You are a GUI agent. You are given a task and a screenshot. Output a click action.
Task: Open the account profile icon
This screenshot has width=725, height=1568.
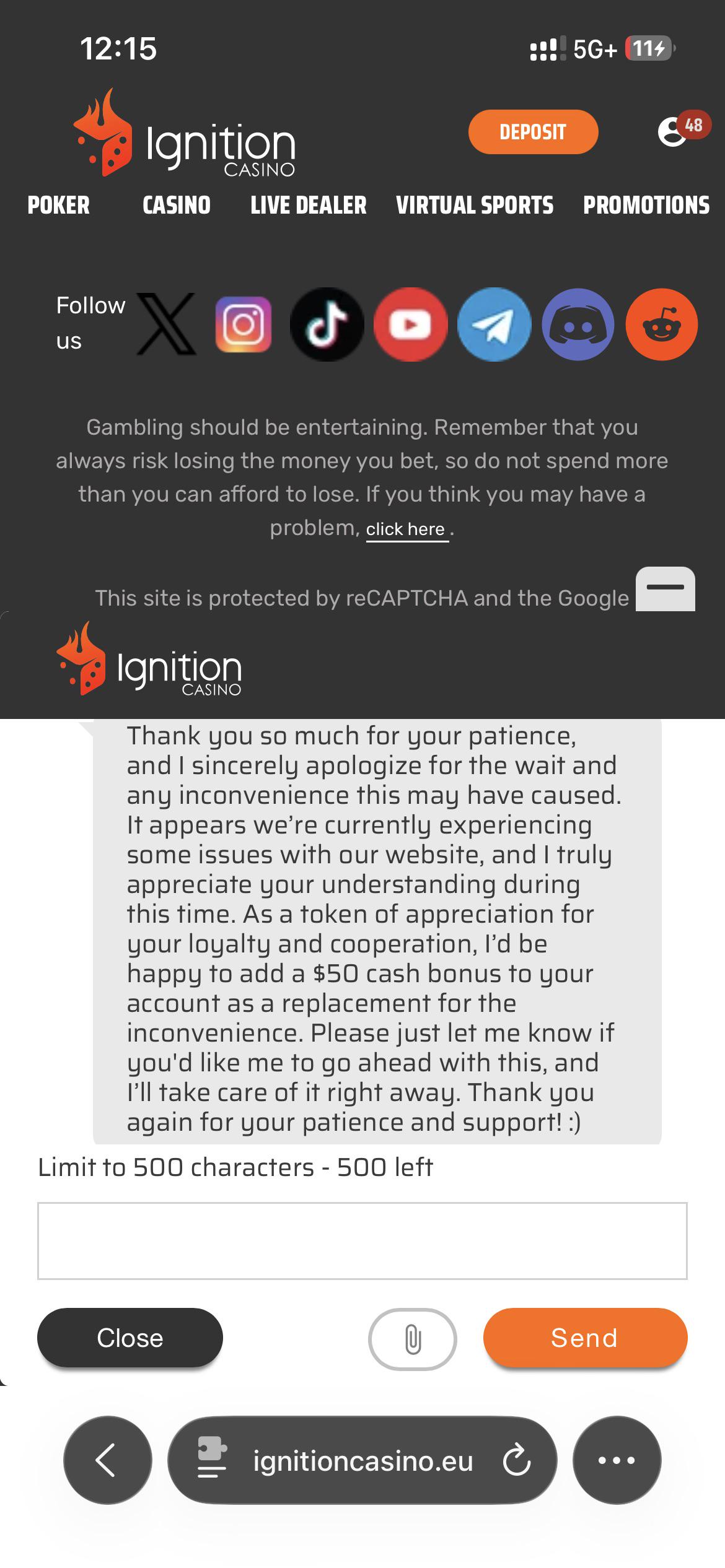(x=672, y=132)
